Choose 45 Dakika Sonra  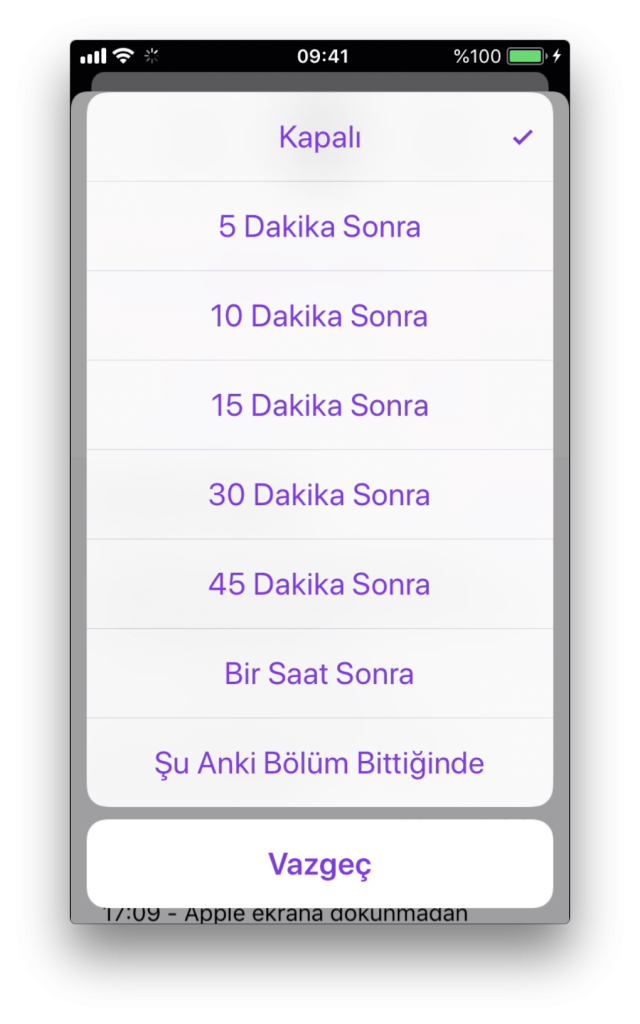320,585
